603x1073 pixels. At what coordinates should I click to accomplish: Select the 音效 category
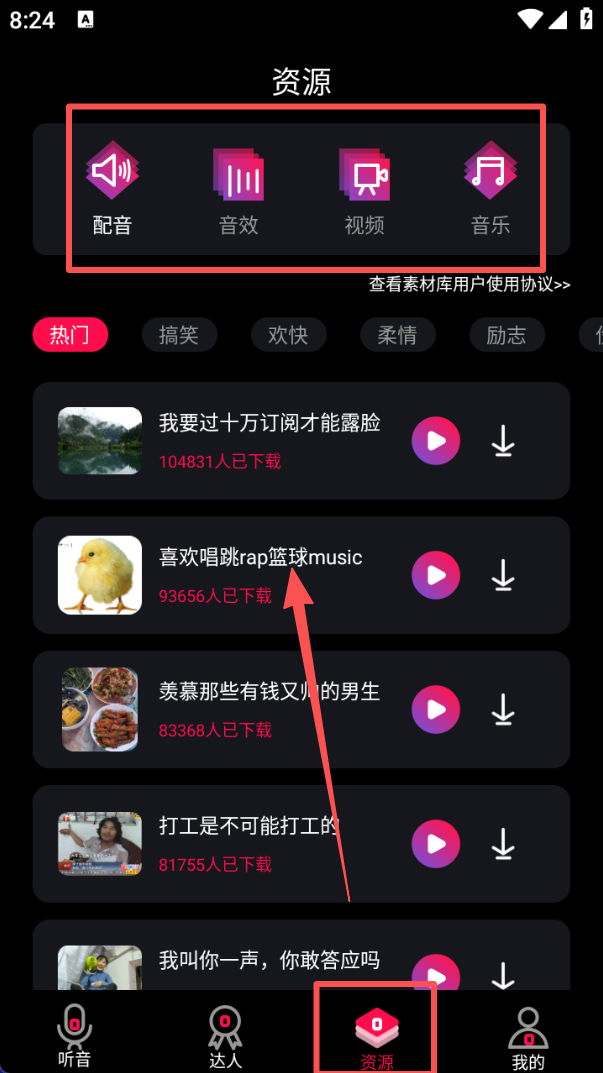238,188
